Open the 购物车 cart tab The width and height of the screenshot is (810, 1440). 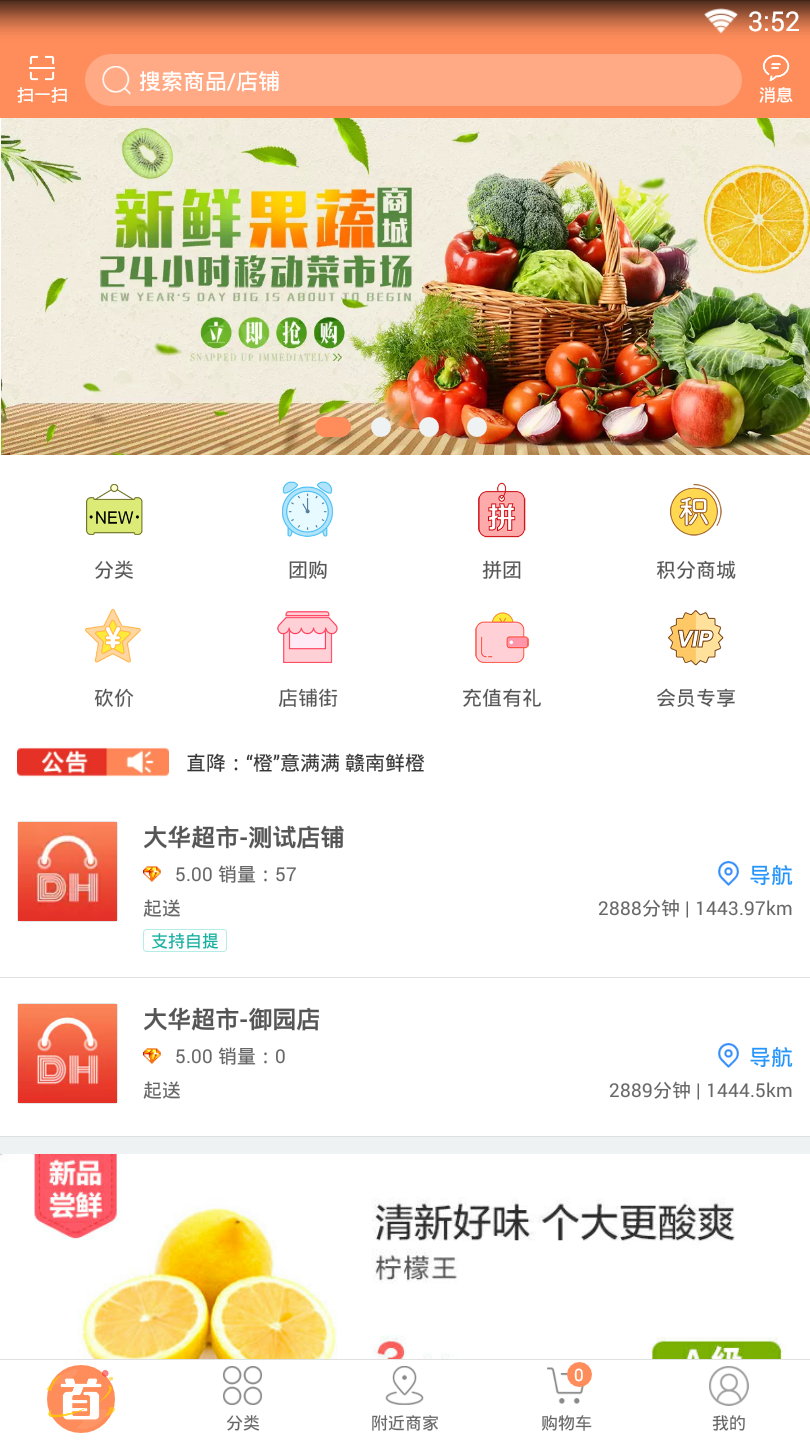tap(566, 1399)
